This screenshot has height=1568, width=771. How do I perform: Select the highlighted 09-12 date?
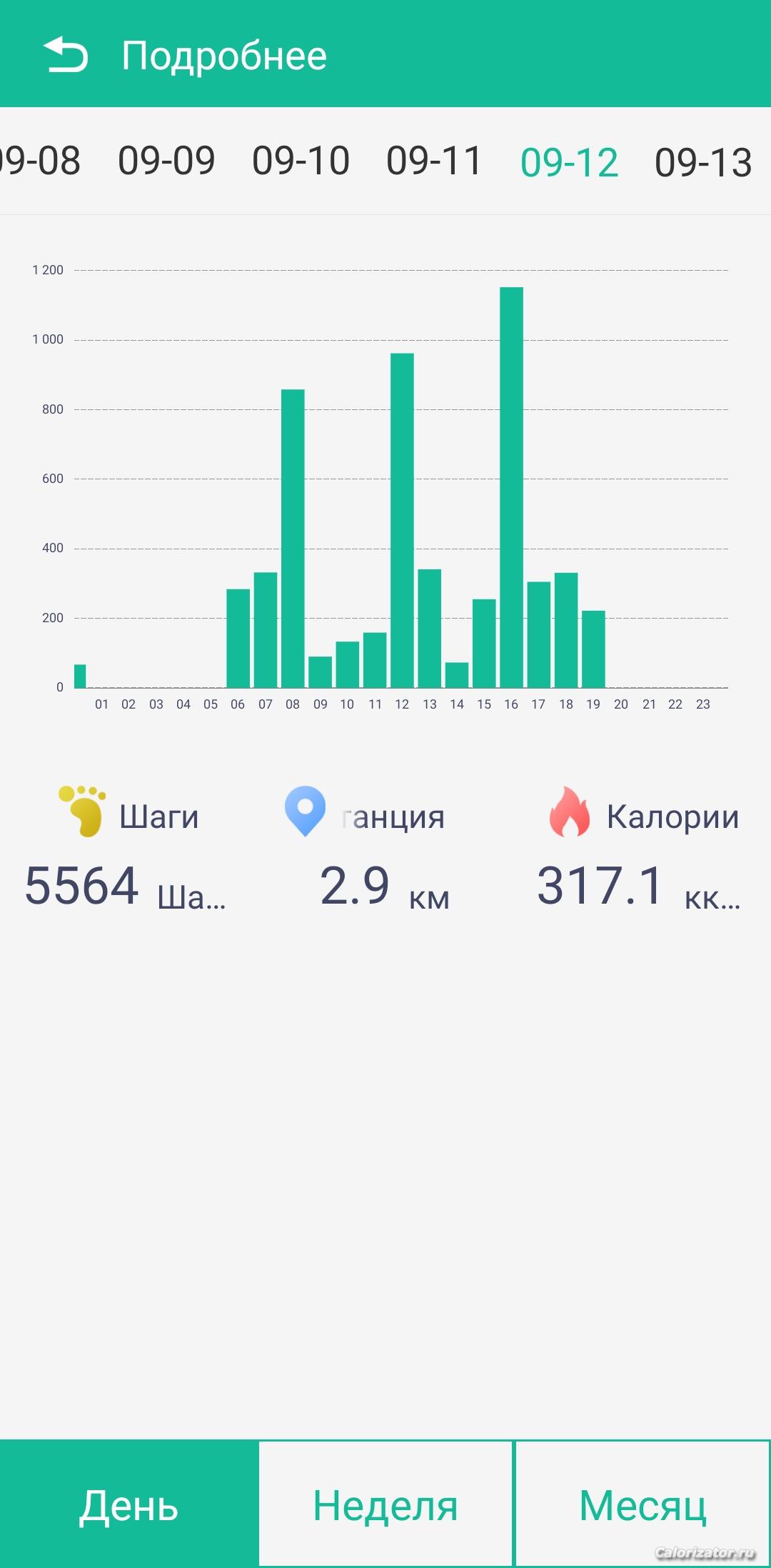point(569,162)
